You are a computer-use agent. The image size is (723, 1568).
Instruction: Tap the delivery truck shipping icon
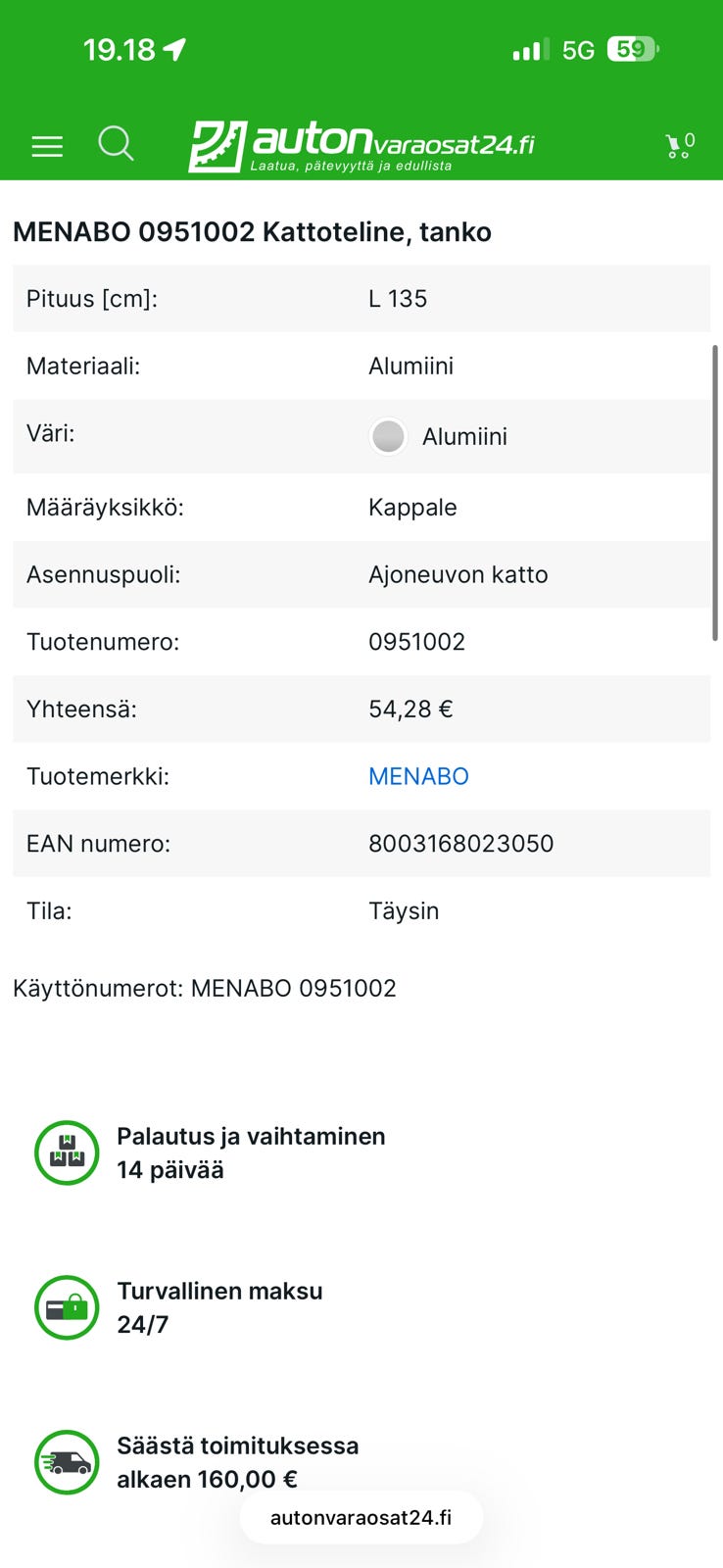pos(66,1461)
